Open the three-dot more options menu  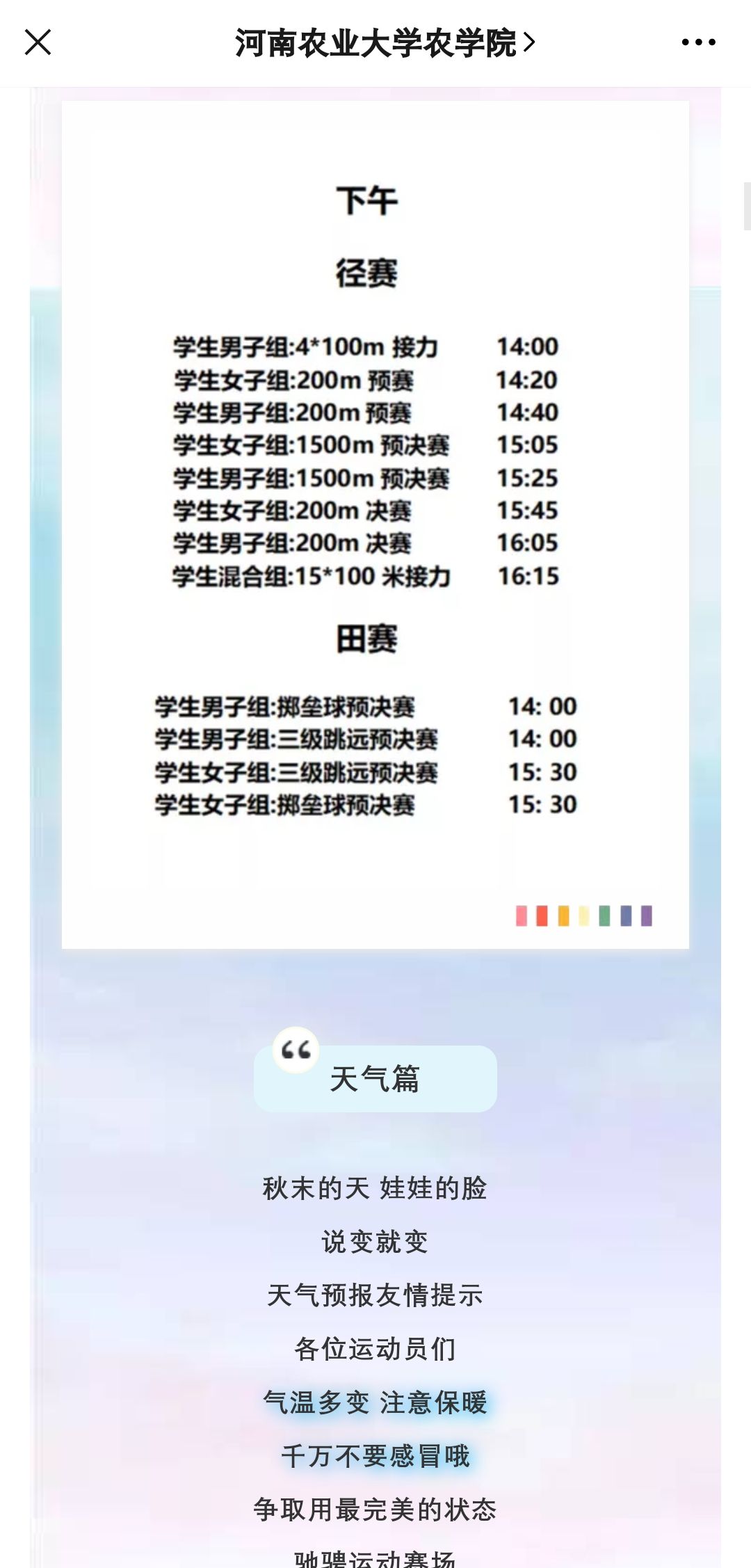click(698, 42)
